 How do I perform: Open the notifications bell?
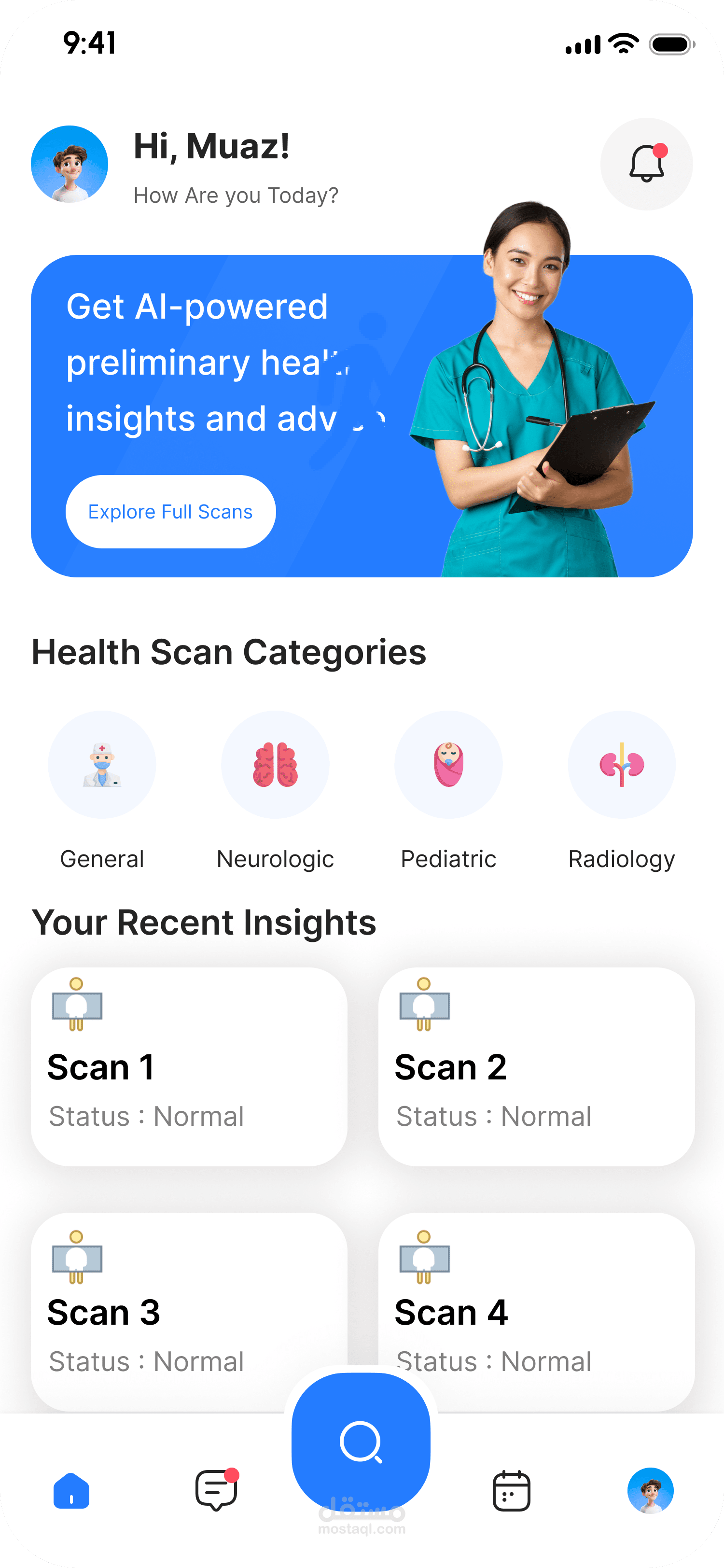[x=646, y=164]
